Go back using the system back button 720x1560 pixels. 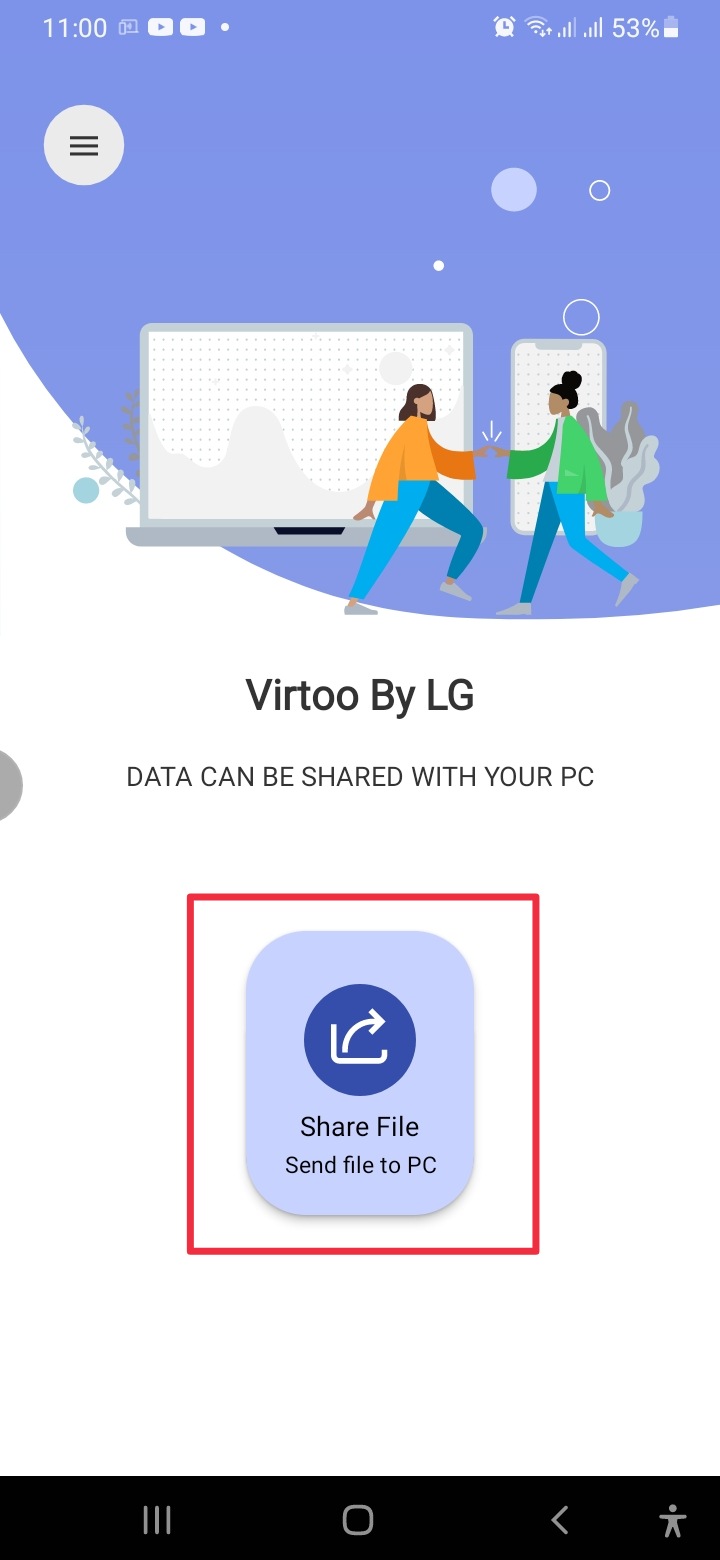click(560, 1520)
